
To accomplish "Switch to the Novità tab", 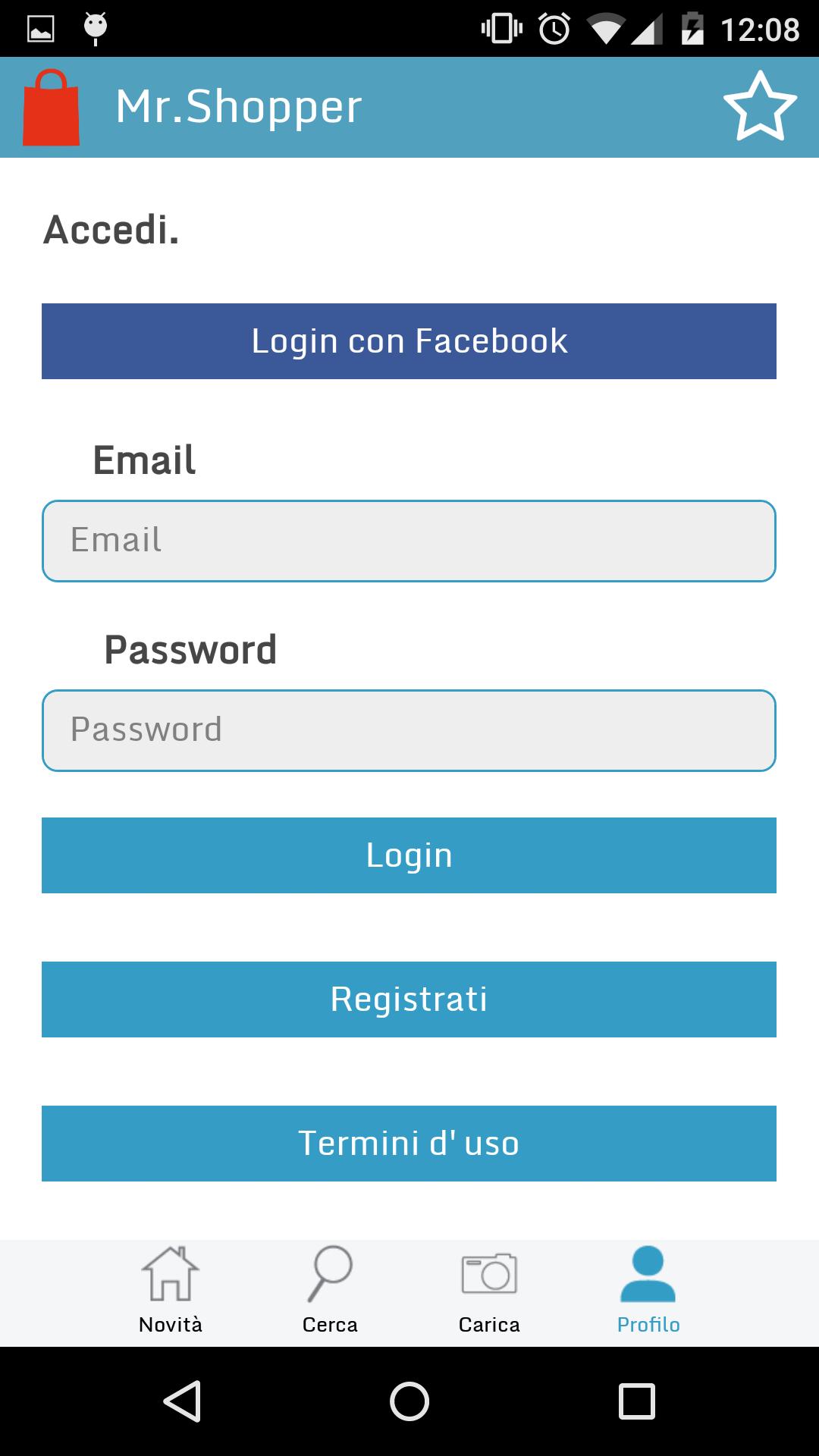I will click(171, 1291).
